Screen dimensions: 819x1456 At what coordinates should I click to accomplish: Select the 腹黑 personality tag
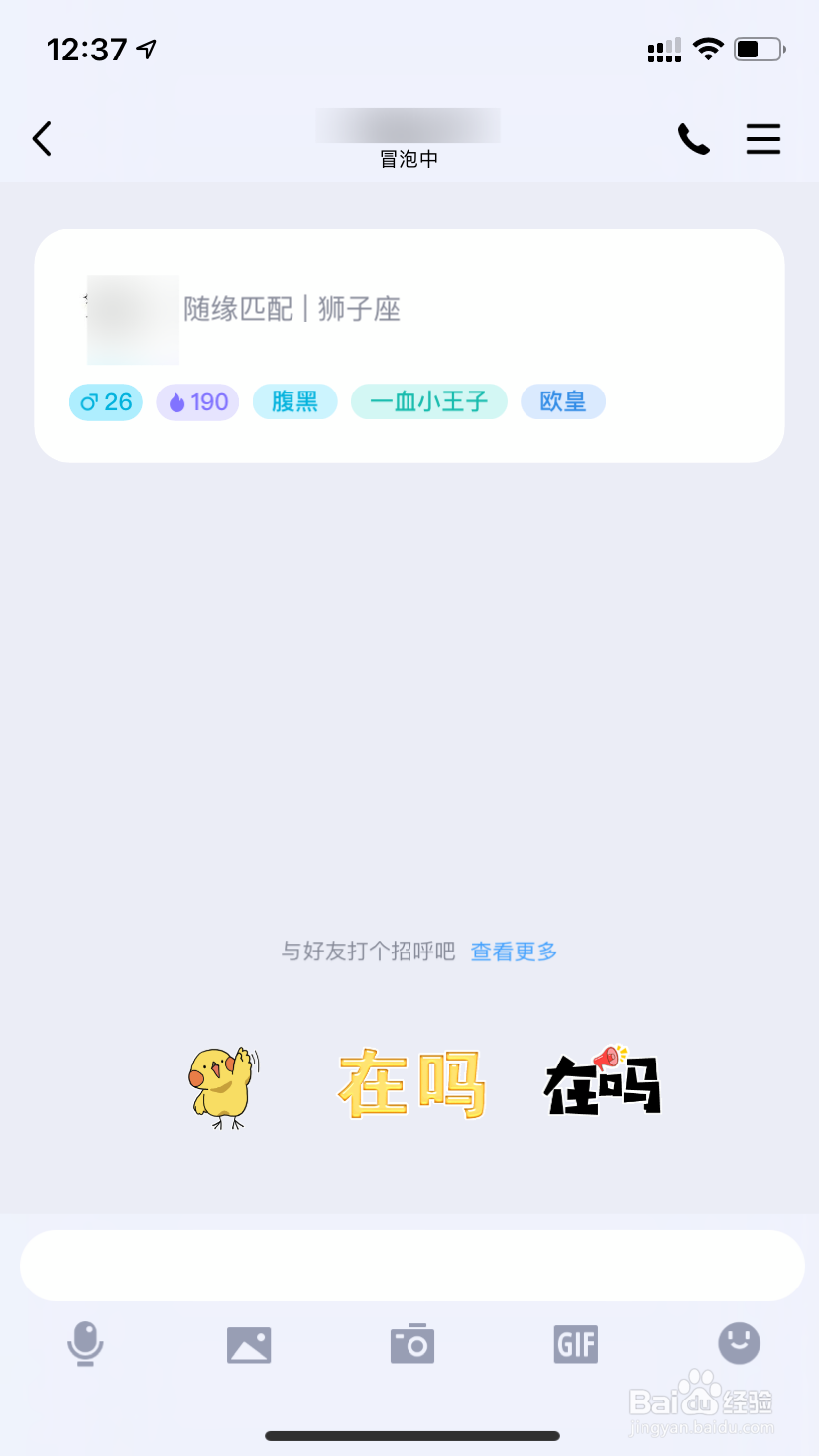(x=294, y=401)
